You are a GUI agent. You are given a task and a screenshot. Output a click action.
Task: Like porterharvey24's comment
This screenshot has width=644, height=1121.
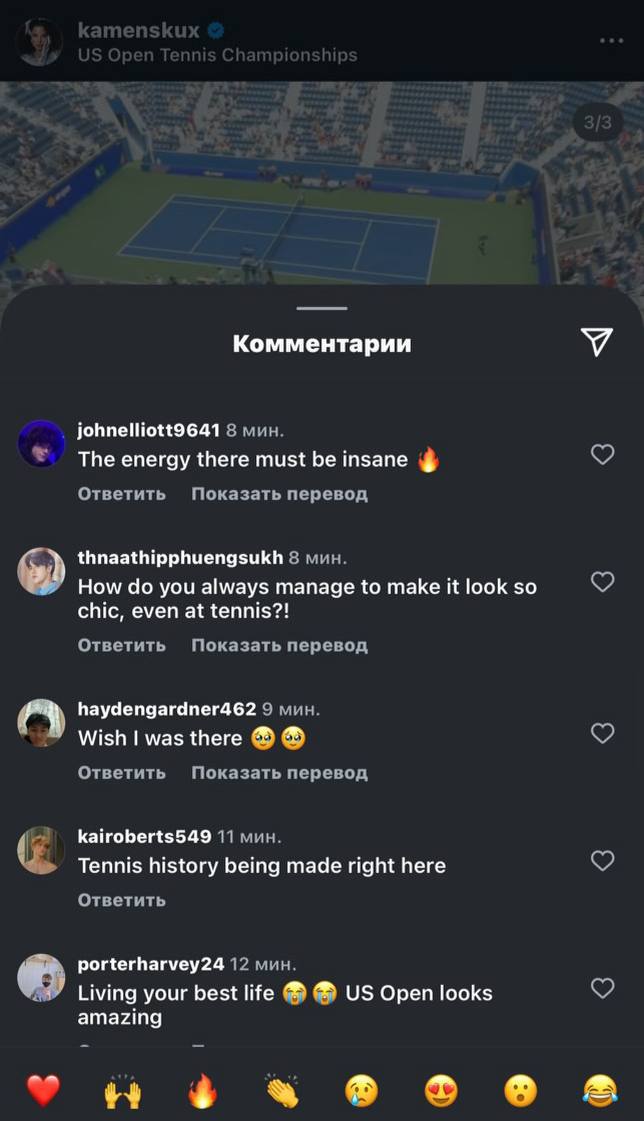click(602, 989)
